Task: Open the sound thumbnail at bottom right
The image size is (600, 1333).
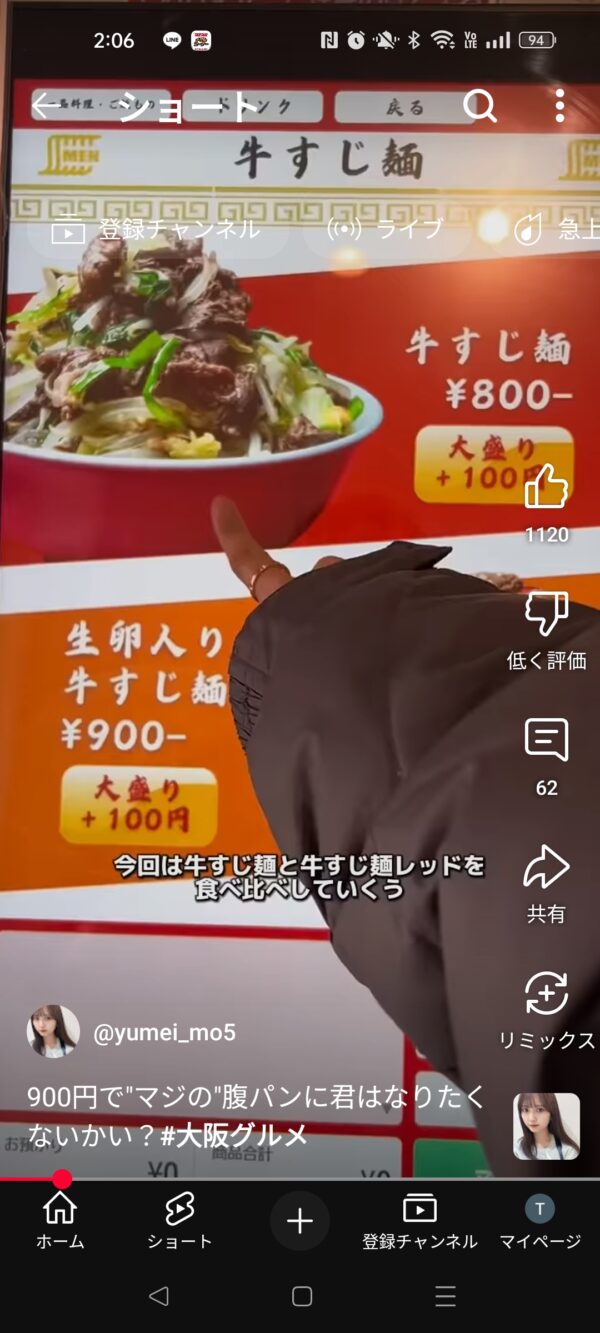Action: [546, 1126]
